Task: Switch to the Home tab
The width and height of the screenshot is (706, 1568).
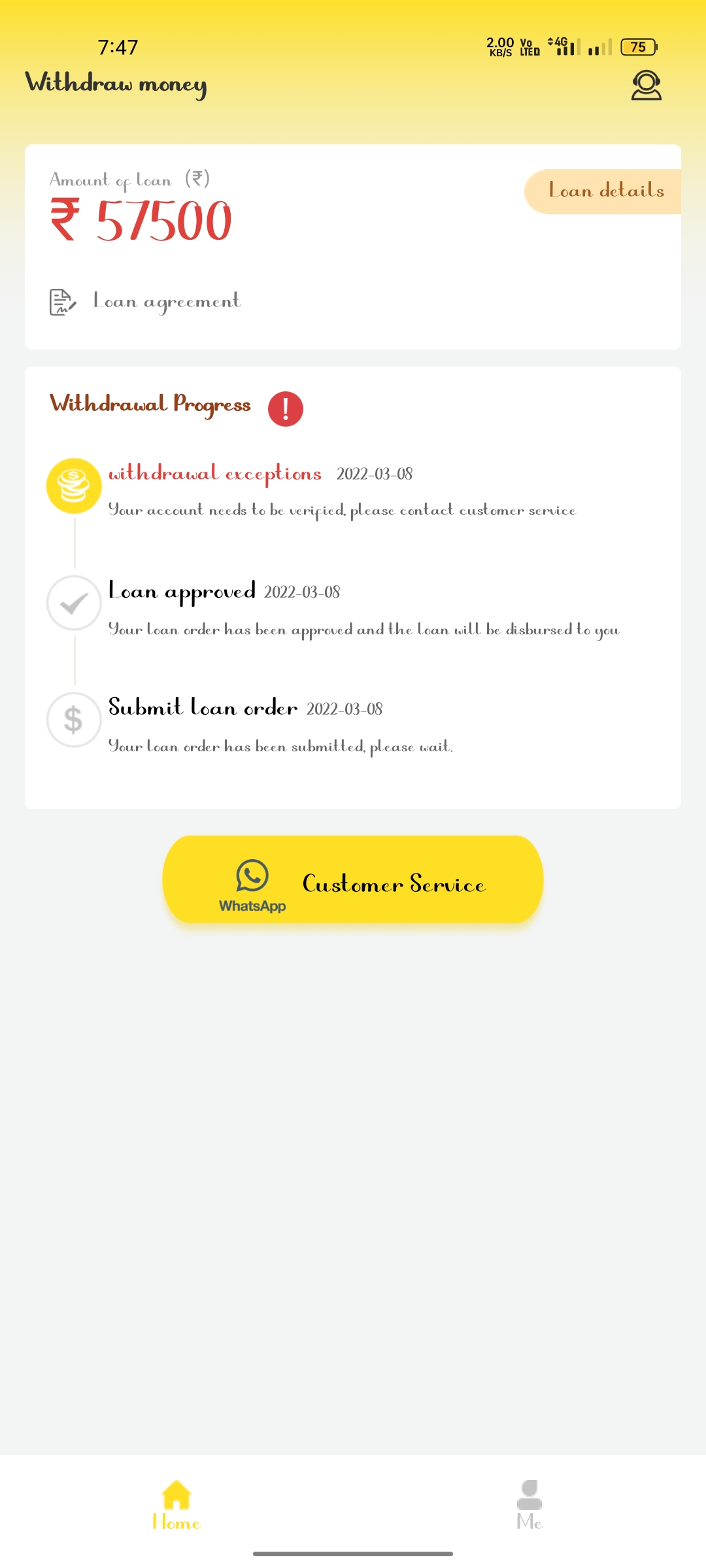Action: click(176, 1505)
